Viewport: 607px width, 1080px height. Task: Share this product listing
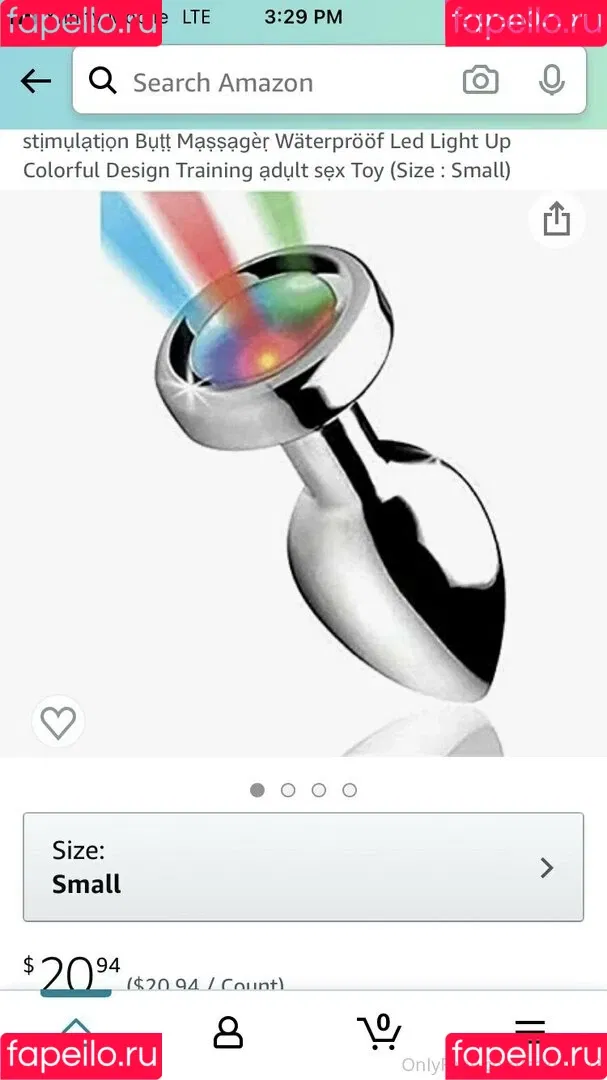pyautogui.click(x=556, y=219)
